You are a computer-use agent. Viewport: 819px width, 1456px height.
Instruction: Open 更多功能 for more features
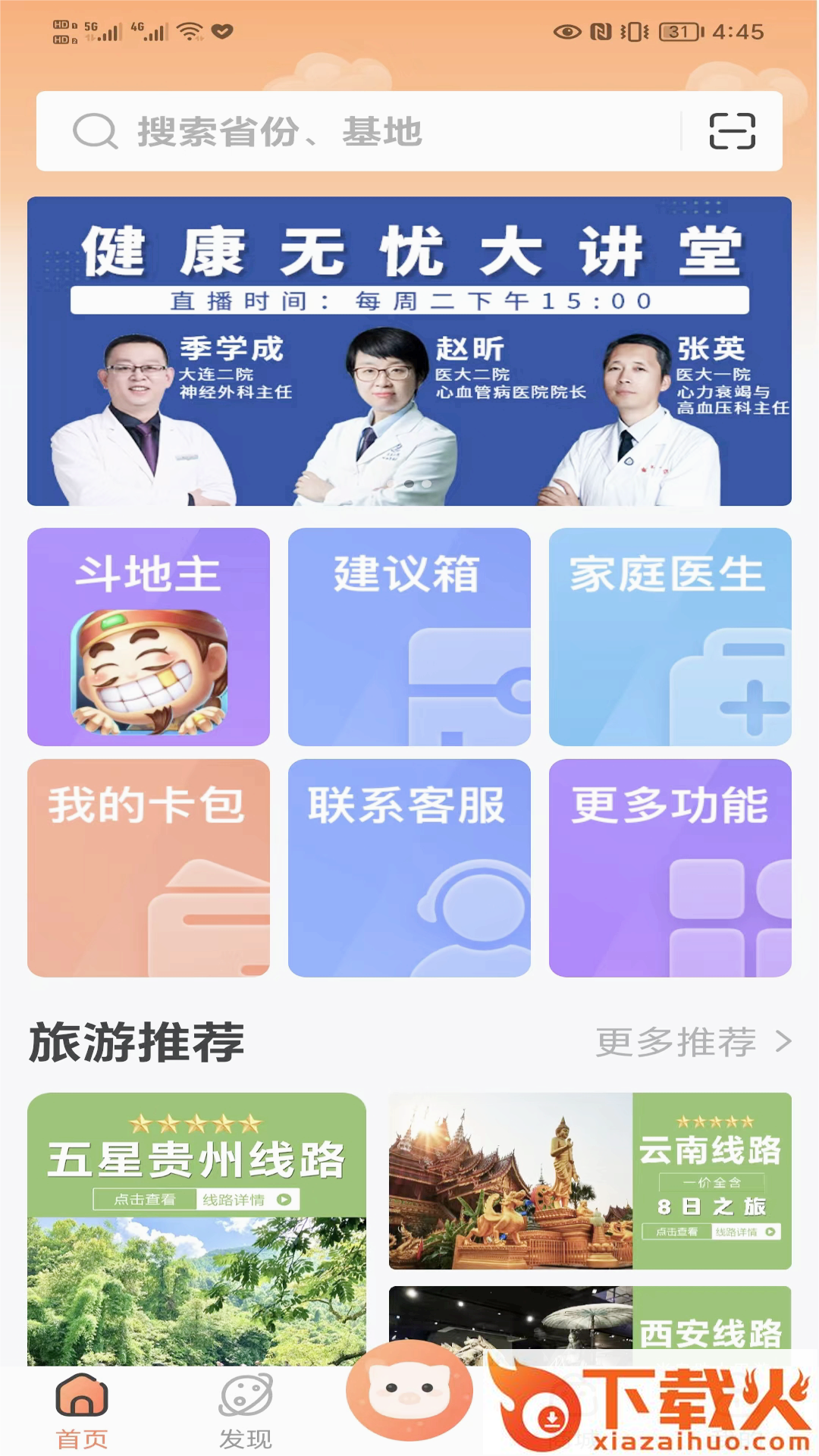(670, 868)
